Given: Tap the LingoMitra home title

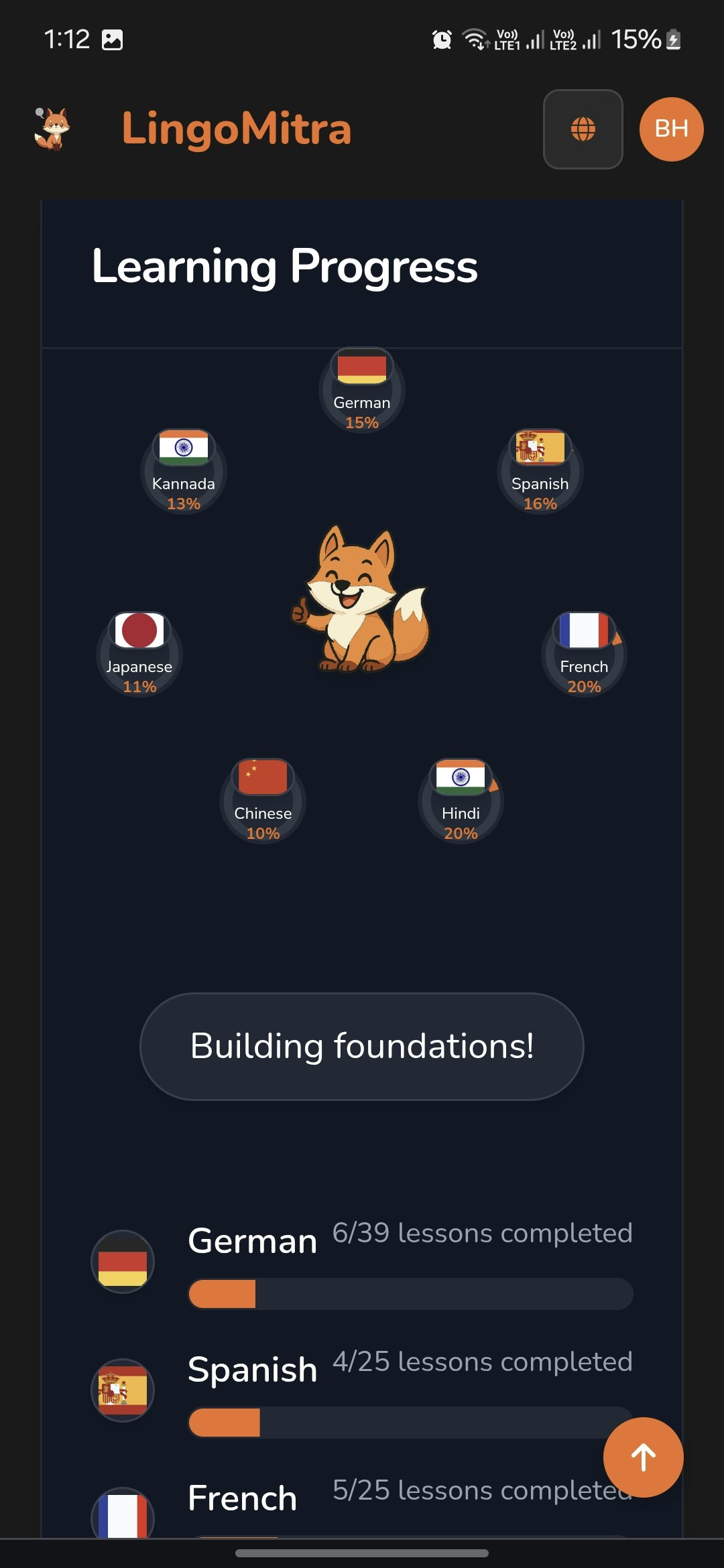Looking at the screenshot, I should click(236, 129).
